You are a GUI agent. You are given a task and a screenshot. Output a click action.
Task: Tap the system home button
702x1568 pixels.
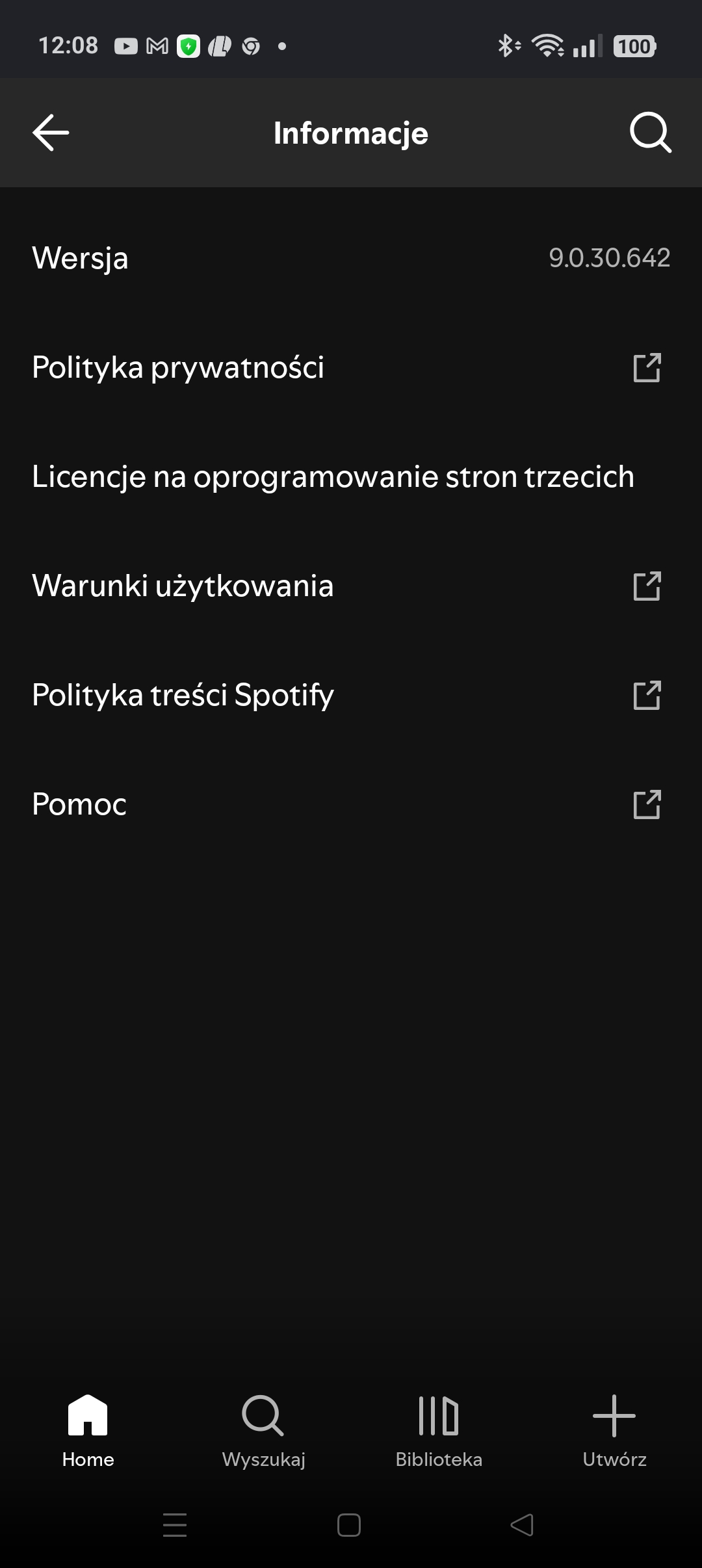click(x=349, y=1524)
